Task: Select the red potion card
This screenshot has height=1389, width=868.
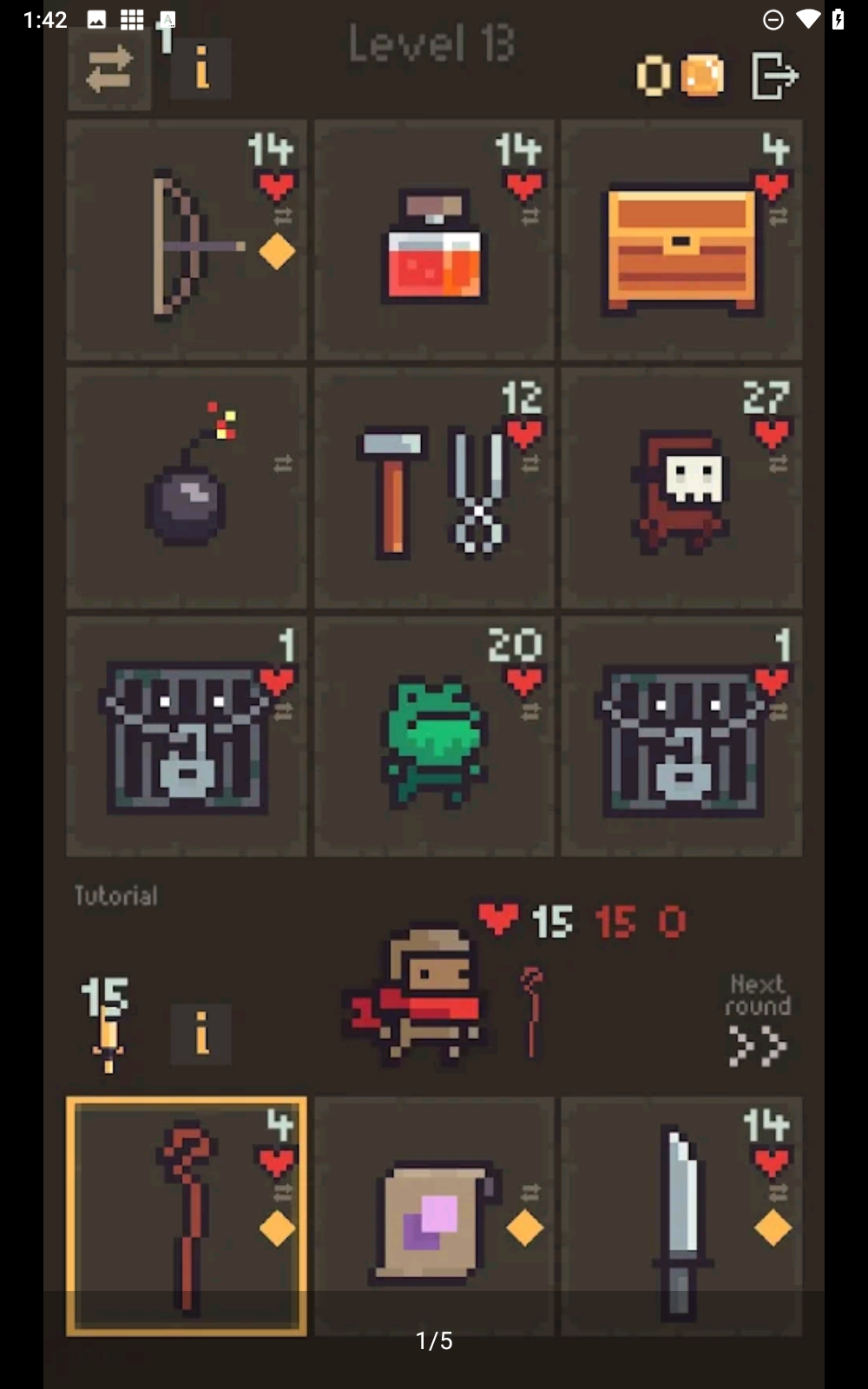Action: pyautogui.click(x=434, y=240)
